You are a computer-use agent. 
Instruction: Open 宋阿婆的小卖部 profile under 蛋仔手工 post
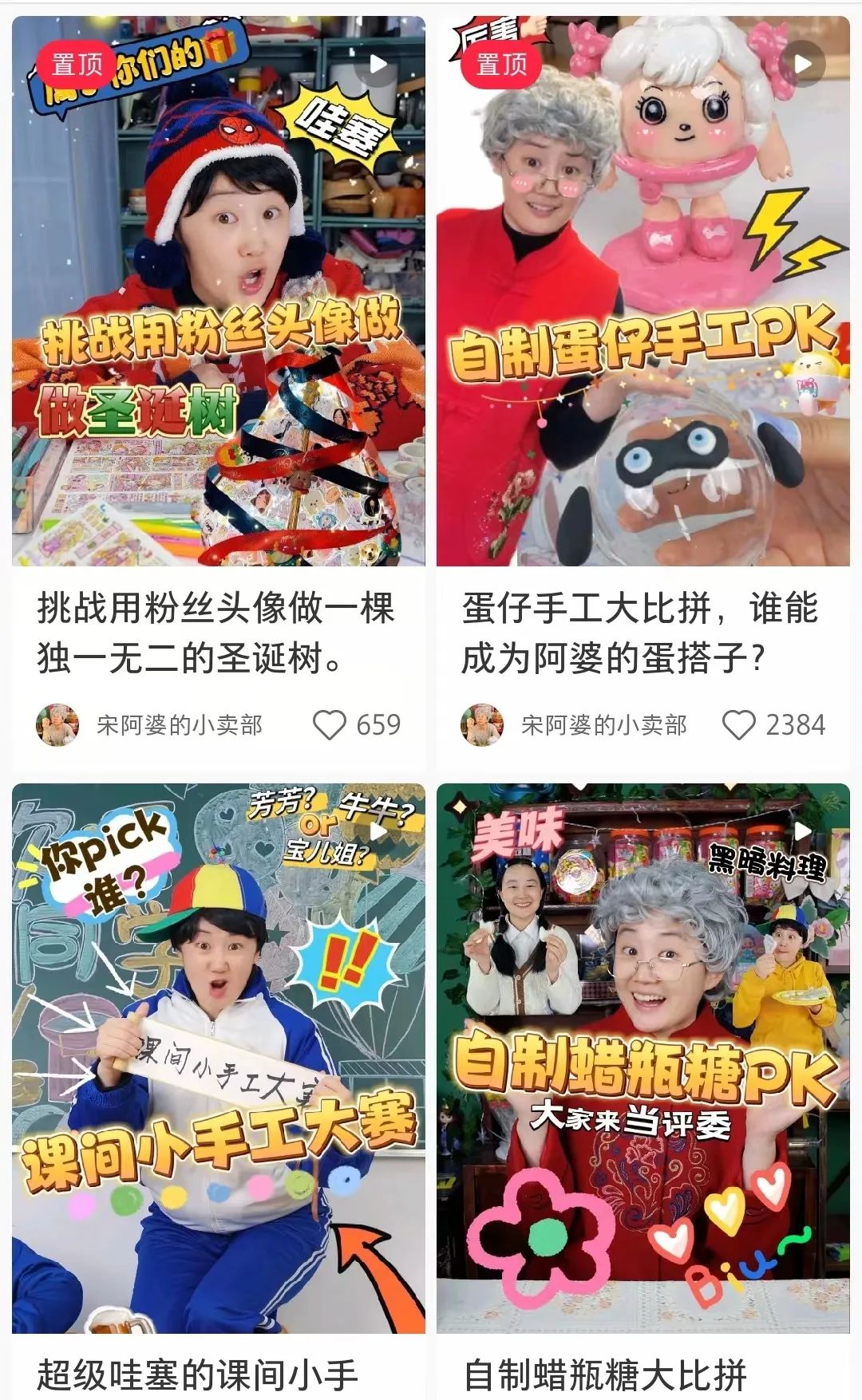(x=574, y=725)
